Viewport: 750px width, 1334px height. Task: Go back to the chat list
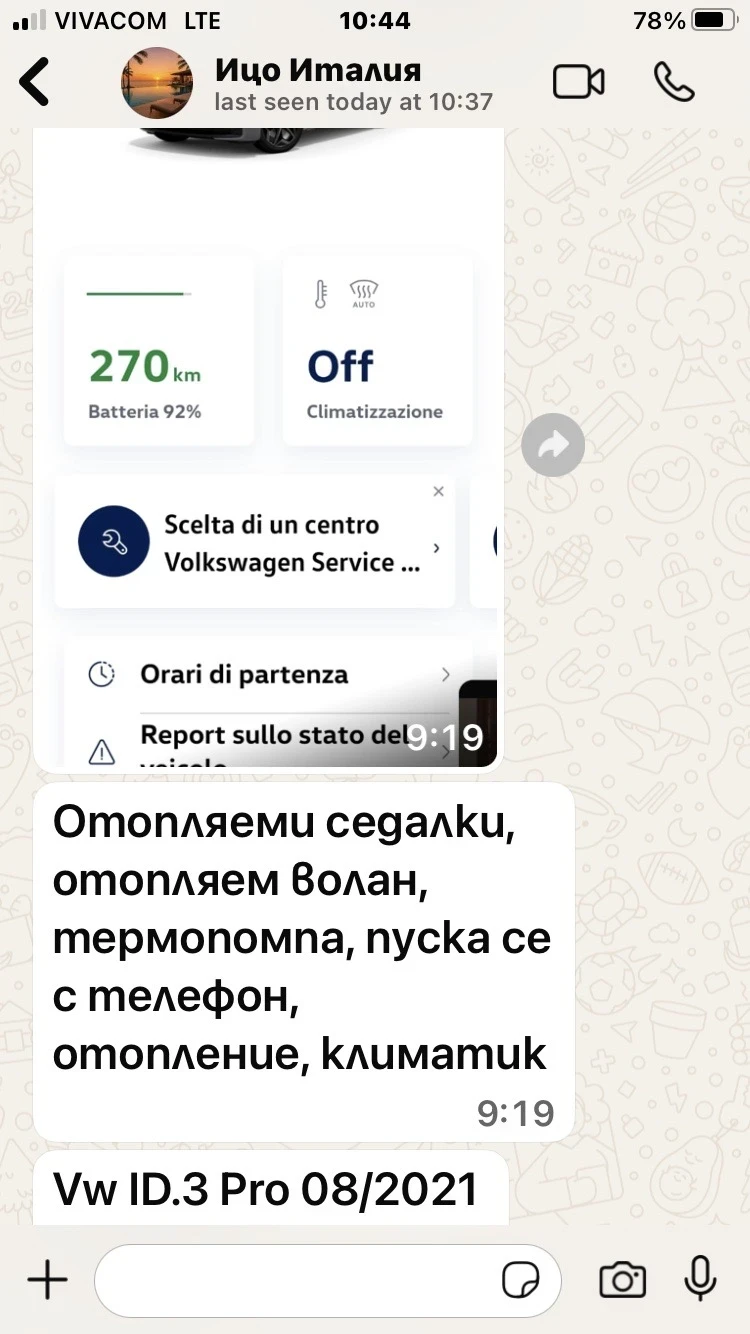click(x=36, y=82)
